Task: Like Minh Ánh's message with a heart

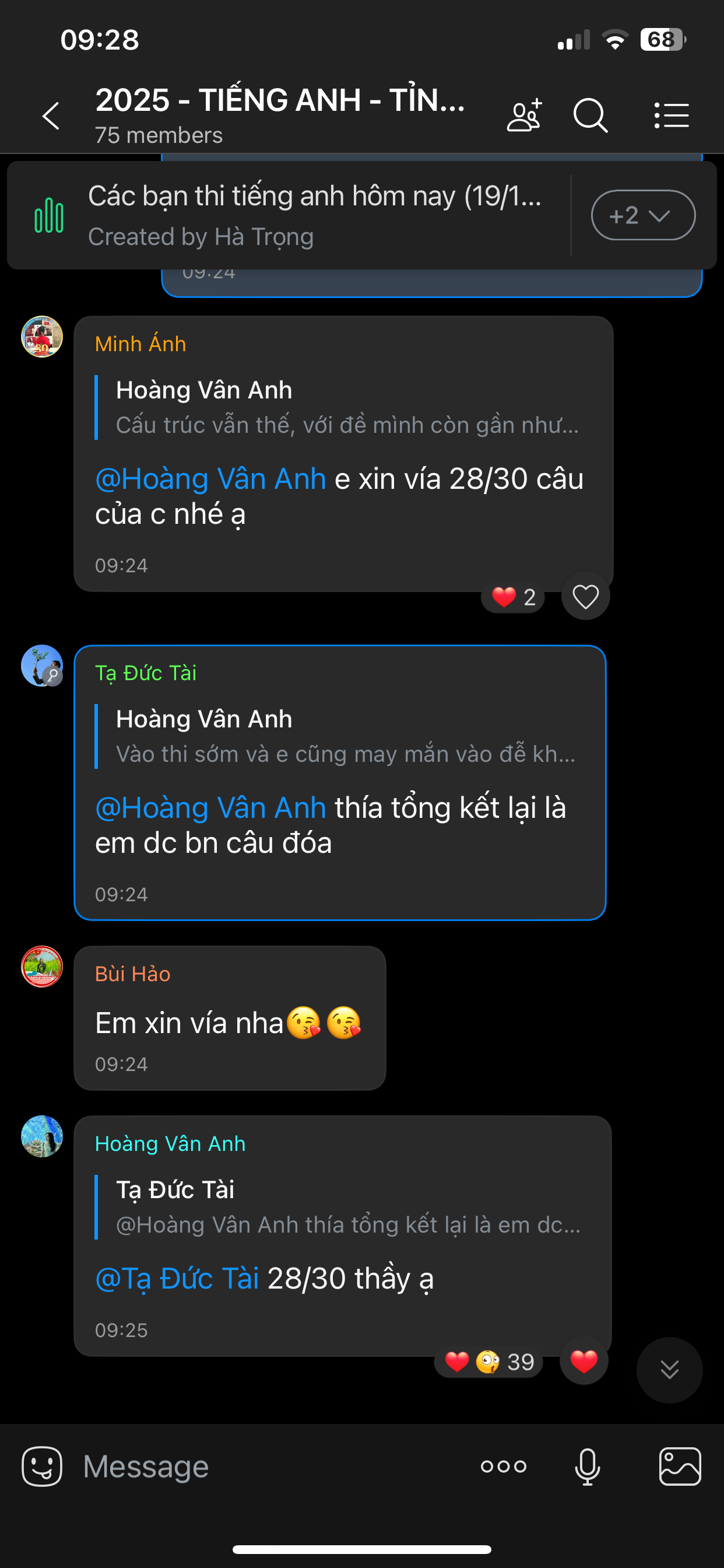Action: click(585, 597)
